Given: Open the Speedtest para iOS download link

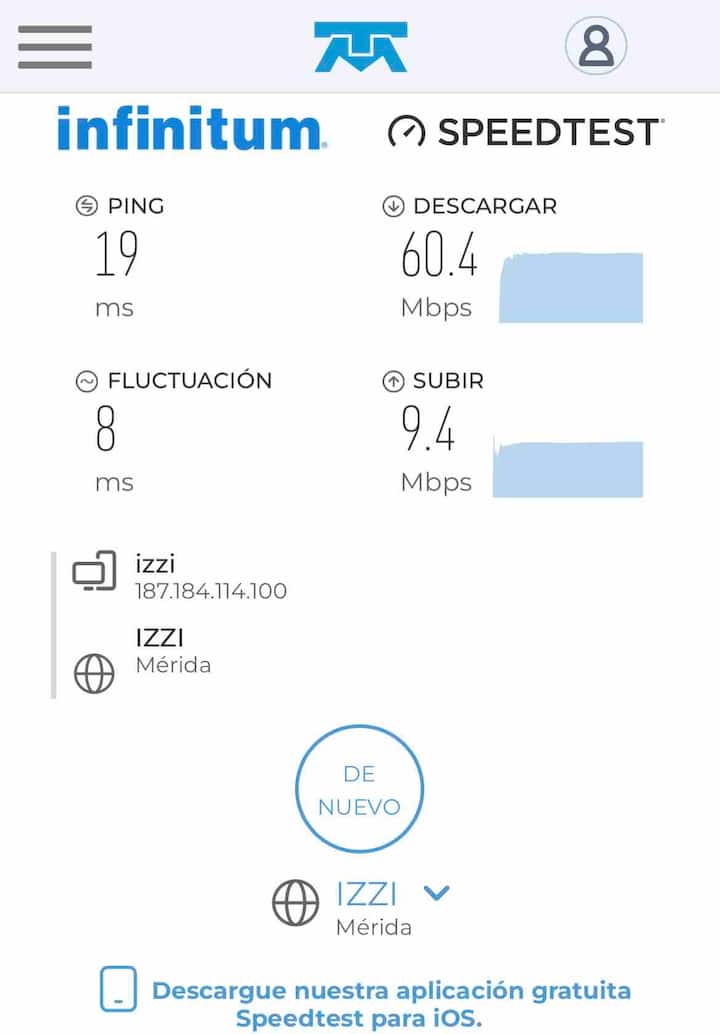Looking at the screenshot, I should pyautogui.click(x=391, y=1004).
